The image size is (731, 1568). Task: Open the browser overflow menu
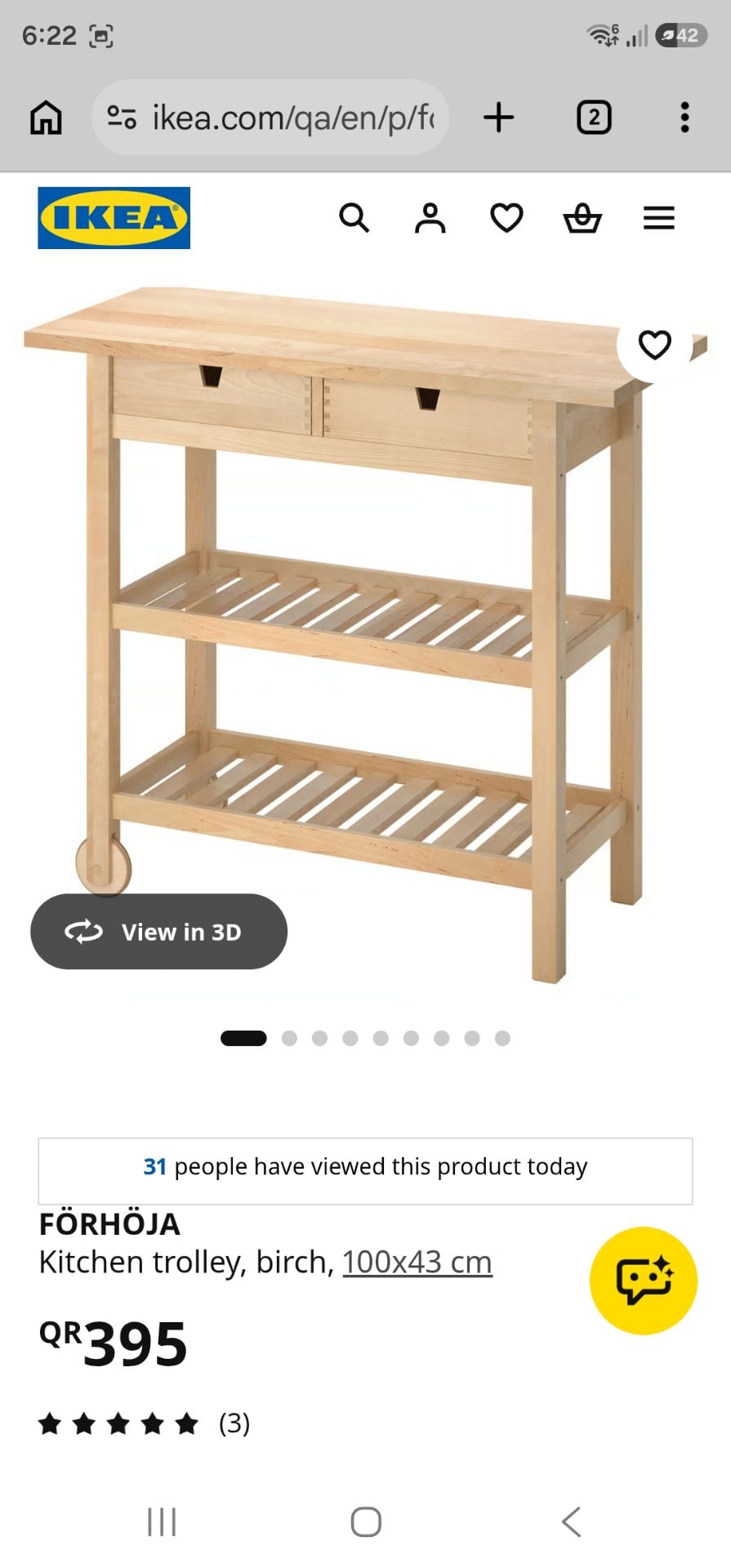point(684,118)
